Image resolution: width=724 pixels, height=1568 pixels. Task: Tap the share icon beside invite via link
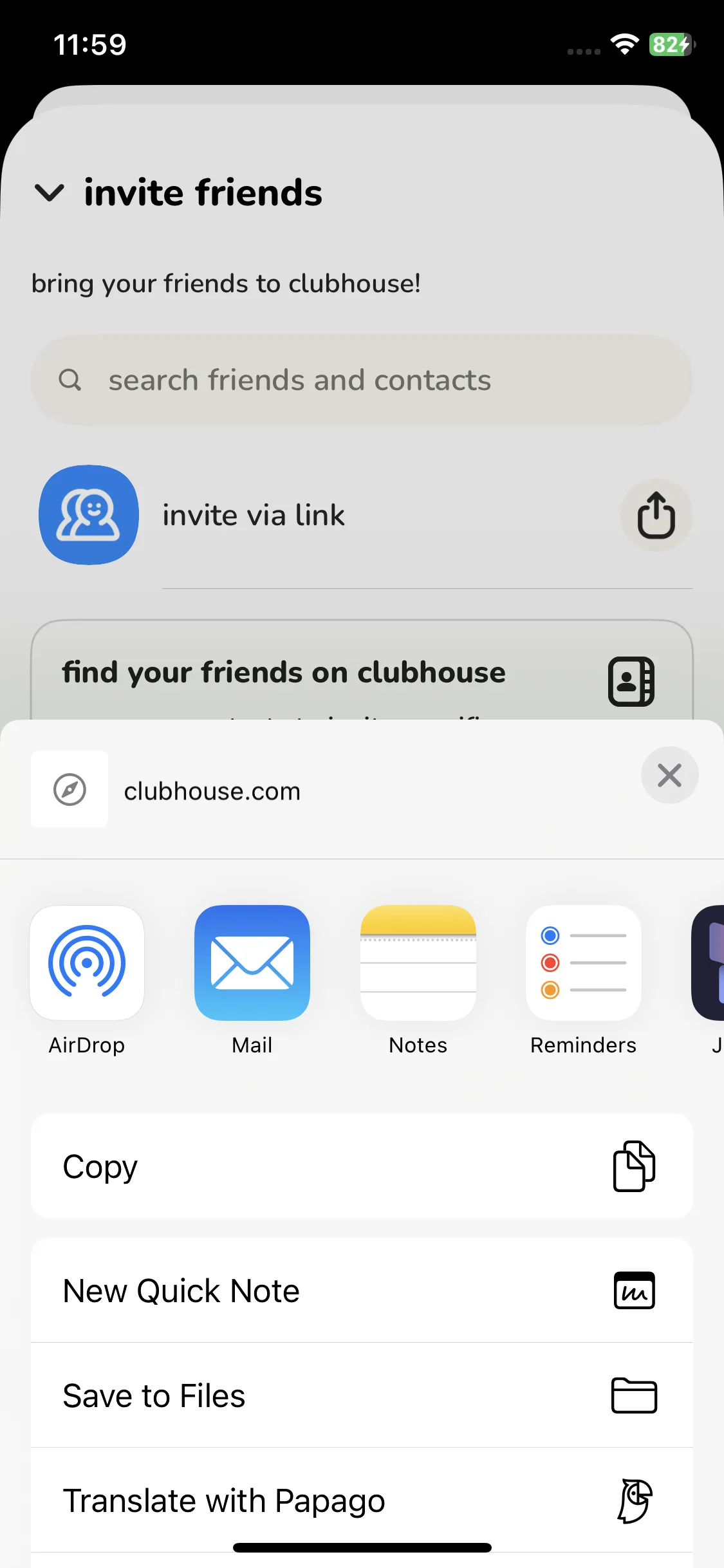coord(656,515)
